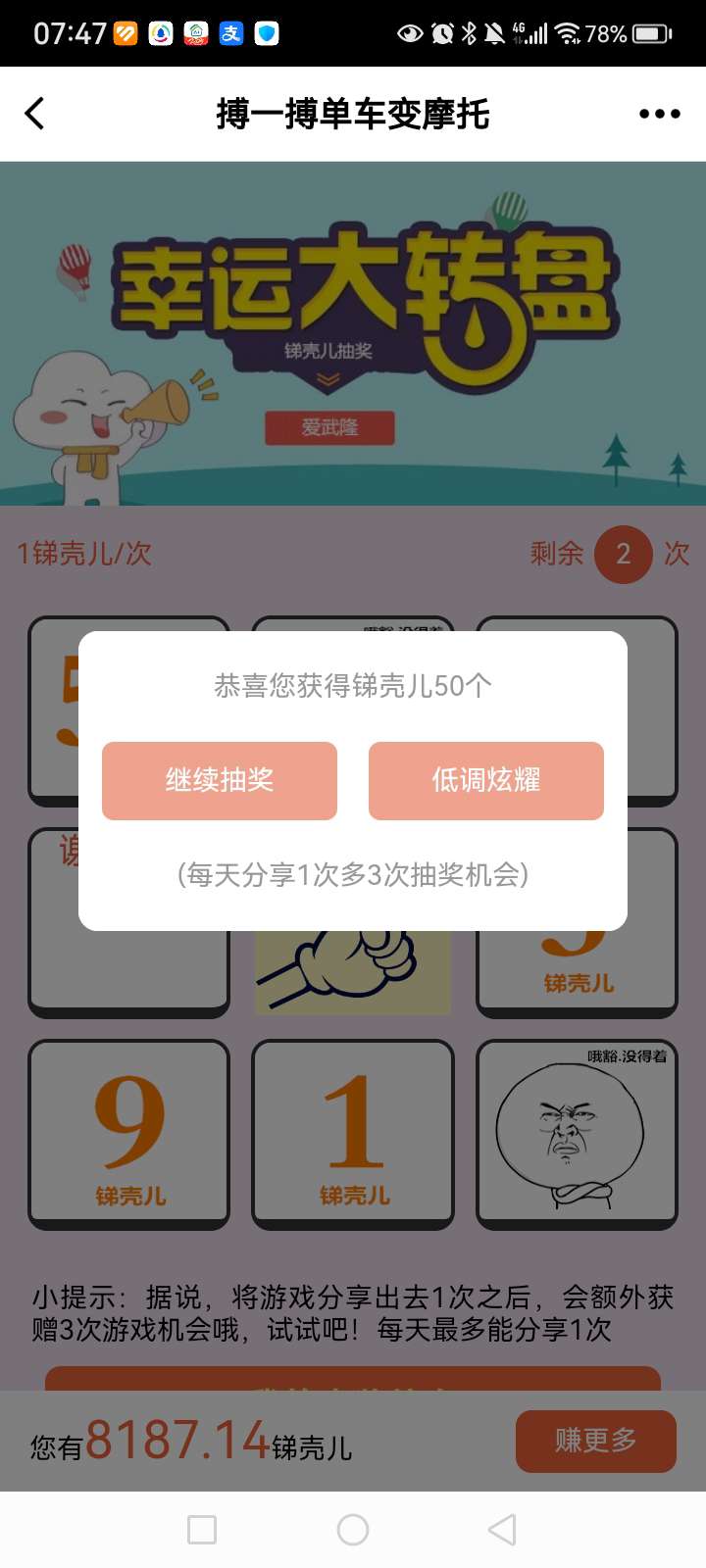This screenshot has height=1568, width=706.
Task: Go back using the header arrow
Action: tap(35, 114)
